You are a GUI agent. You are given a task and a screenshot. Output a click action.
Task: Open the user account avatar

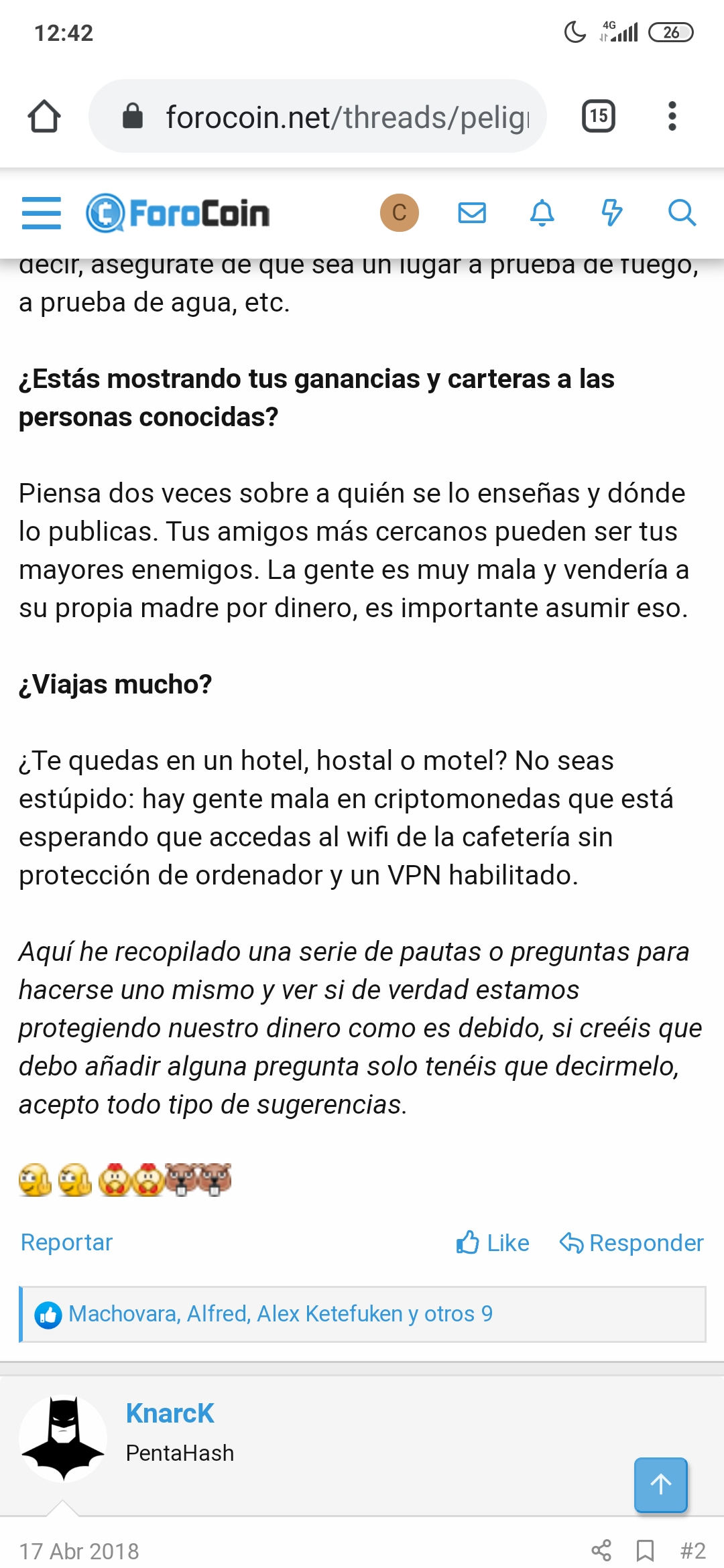(400, 213)
